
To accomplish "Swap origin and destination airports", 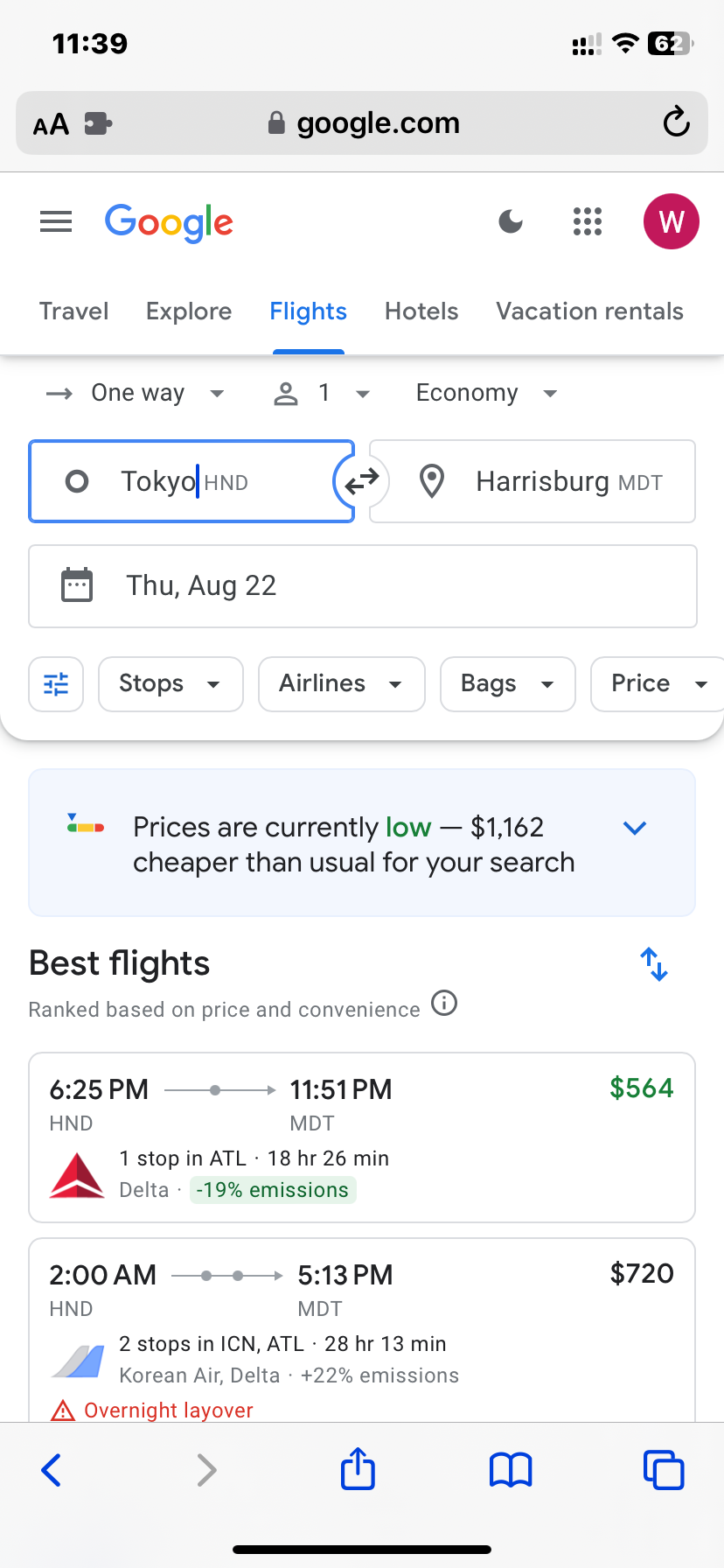I will pyautogui.click(x=361, y=481).
